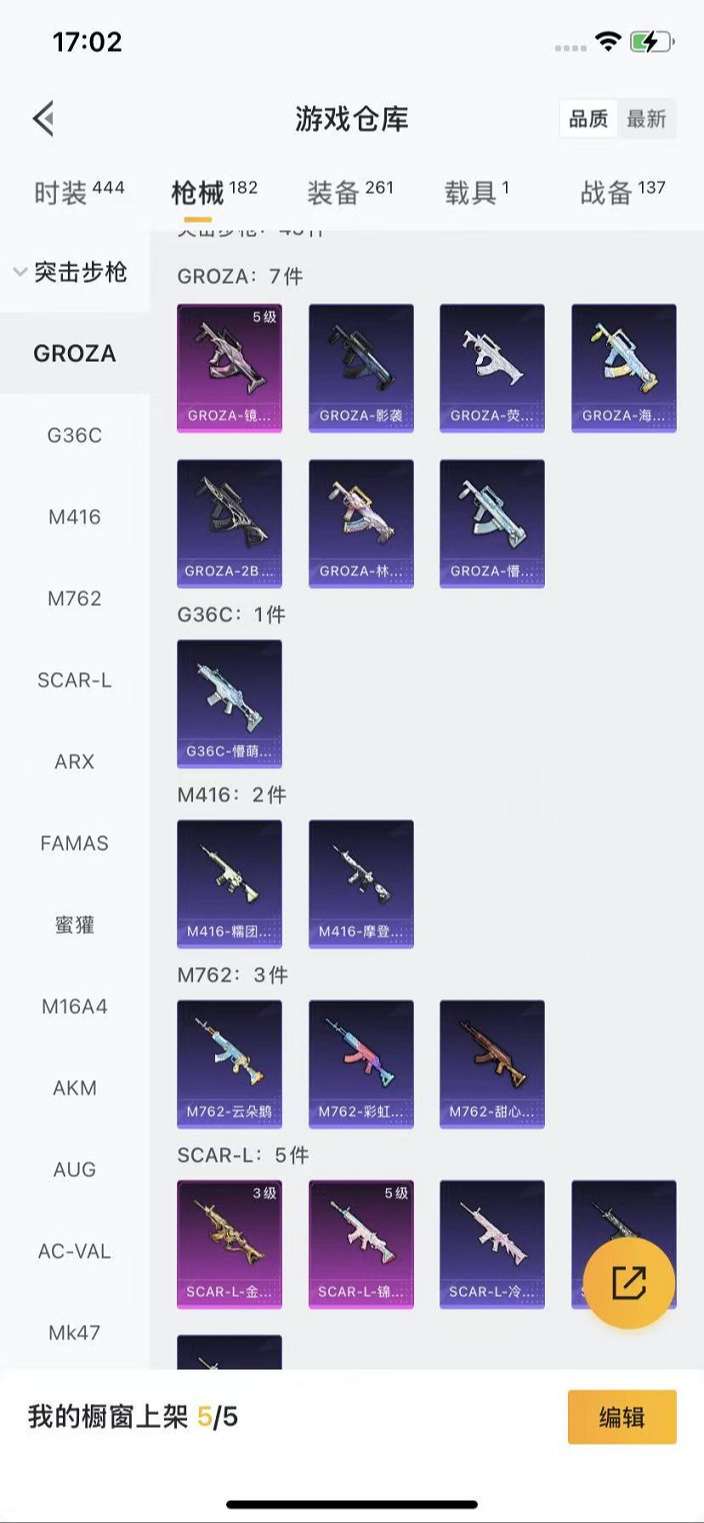
Task: Open the G36C-懵萌 skin tile
Action: point(229,704)
